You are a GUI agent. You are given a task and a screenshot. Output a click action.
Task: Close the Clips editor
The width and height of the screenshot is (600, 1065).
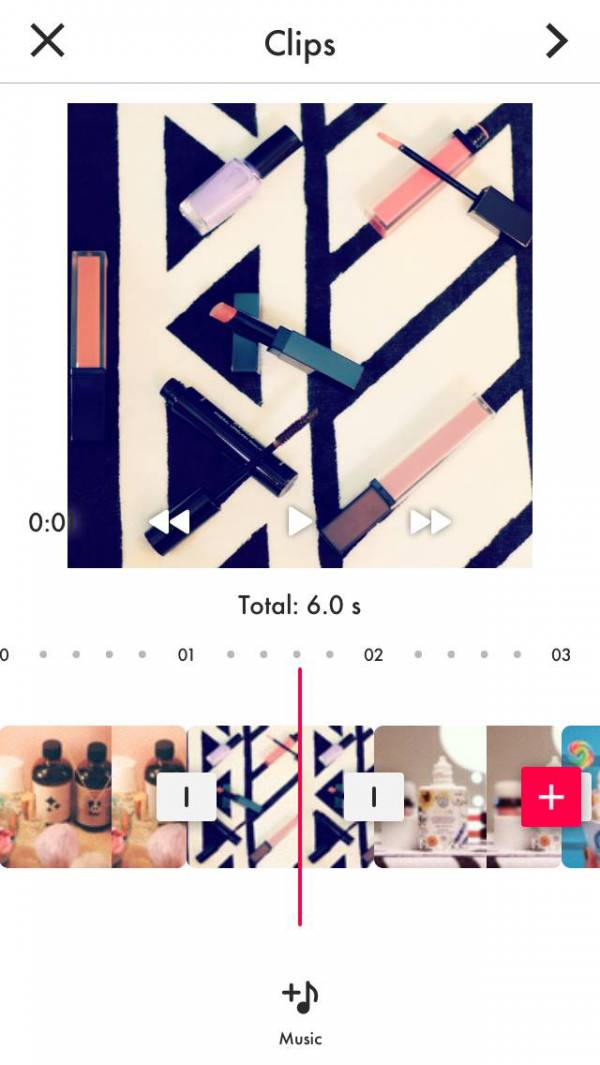(x=48, y=41)
